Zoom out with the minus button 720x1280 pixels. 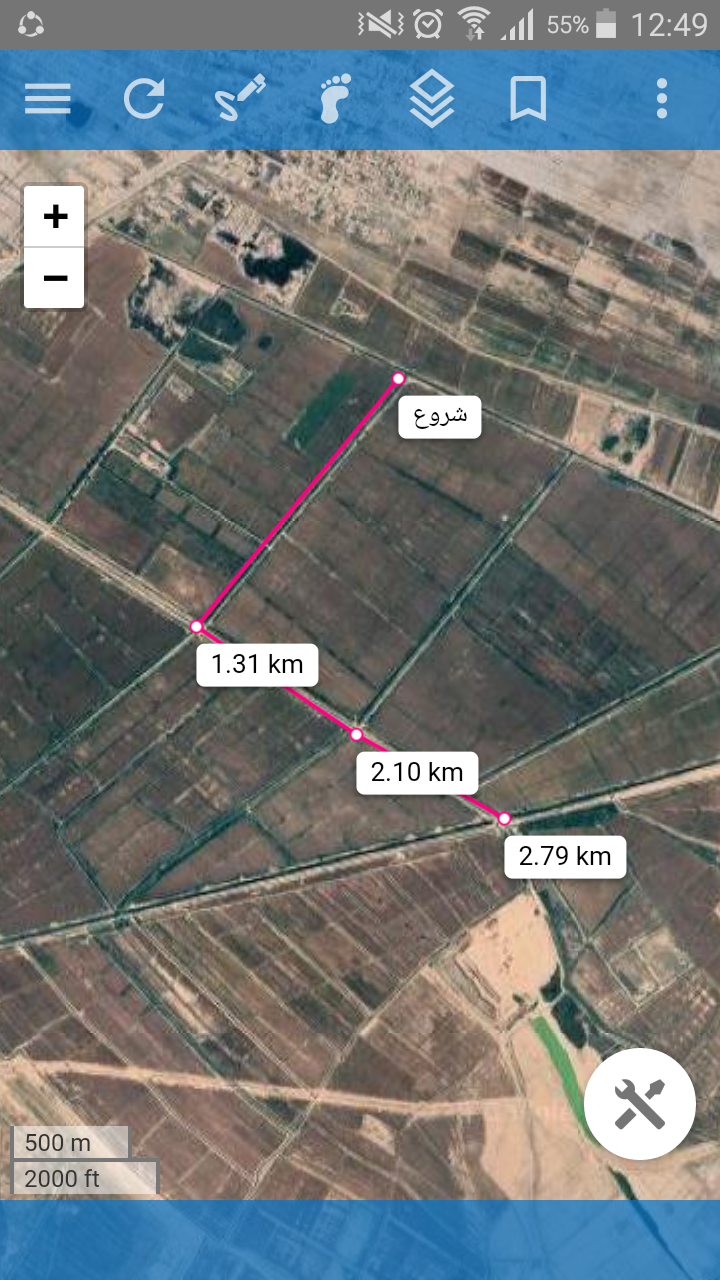click(55, 277)
